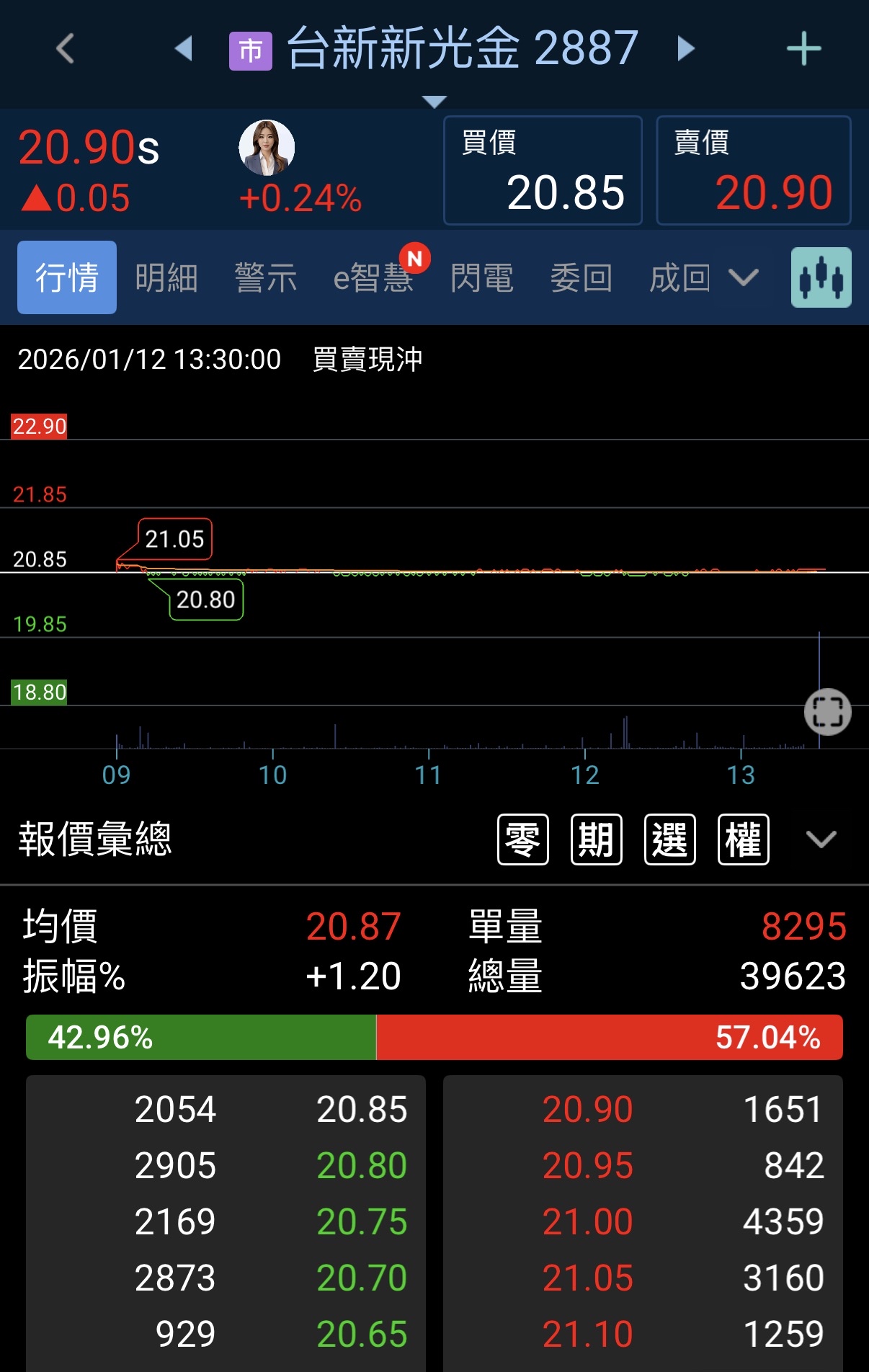Add stock with the plus icon
This screenshot has width=869, height=1372.
(x=803, y=49)
